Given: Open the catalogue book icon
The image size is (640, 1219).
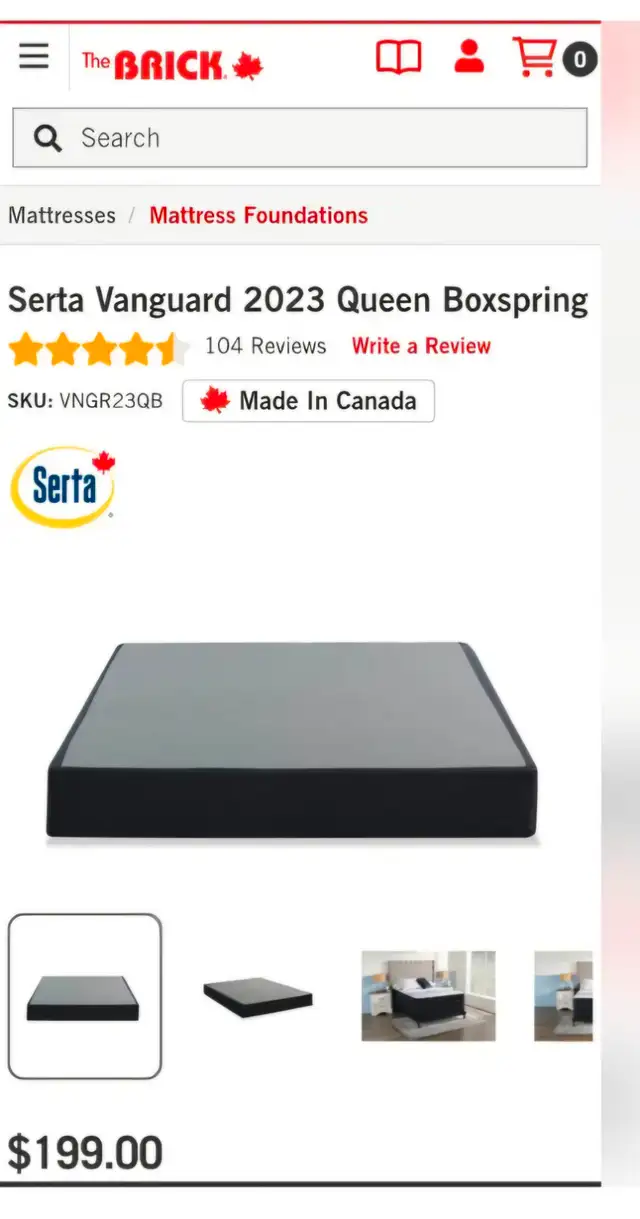Looking at the screenshot, I should 398,57.
